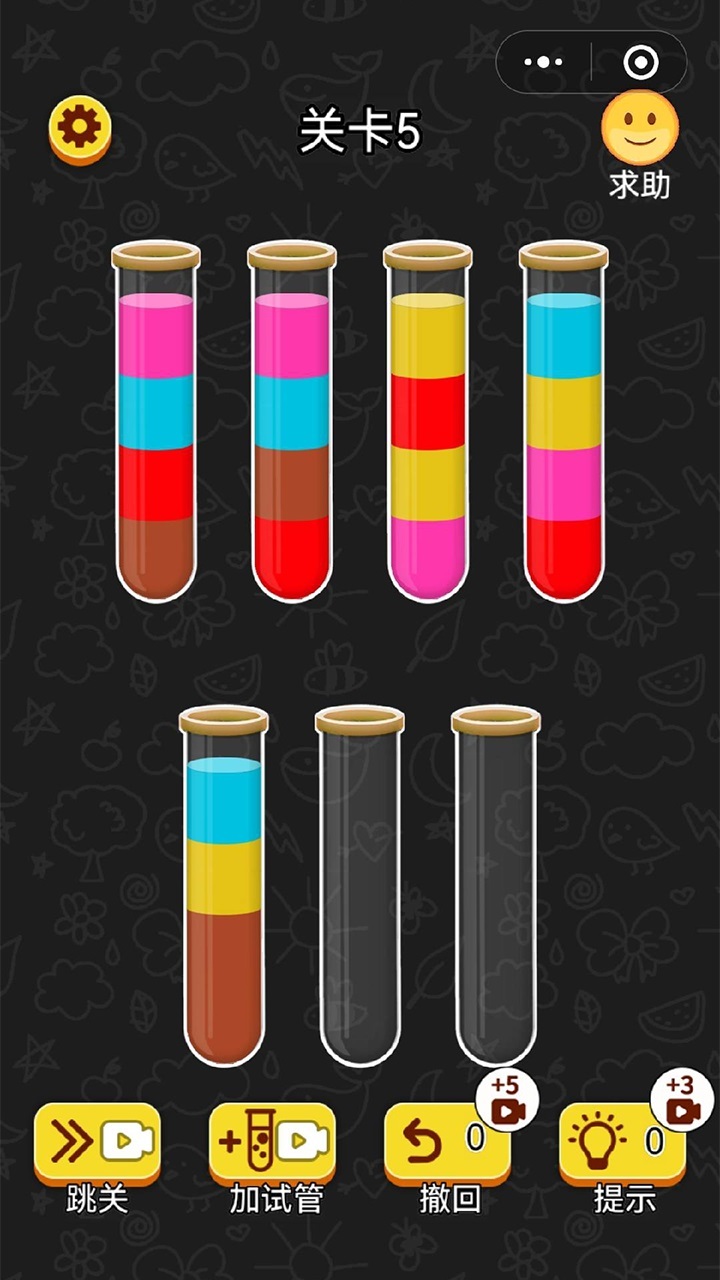The image size is (720, 1280).
Task: Tap the 求助 smiley face for help
Action: click(639, 128)
